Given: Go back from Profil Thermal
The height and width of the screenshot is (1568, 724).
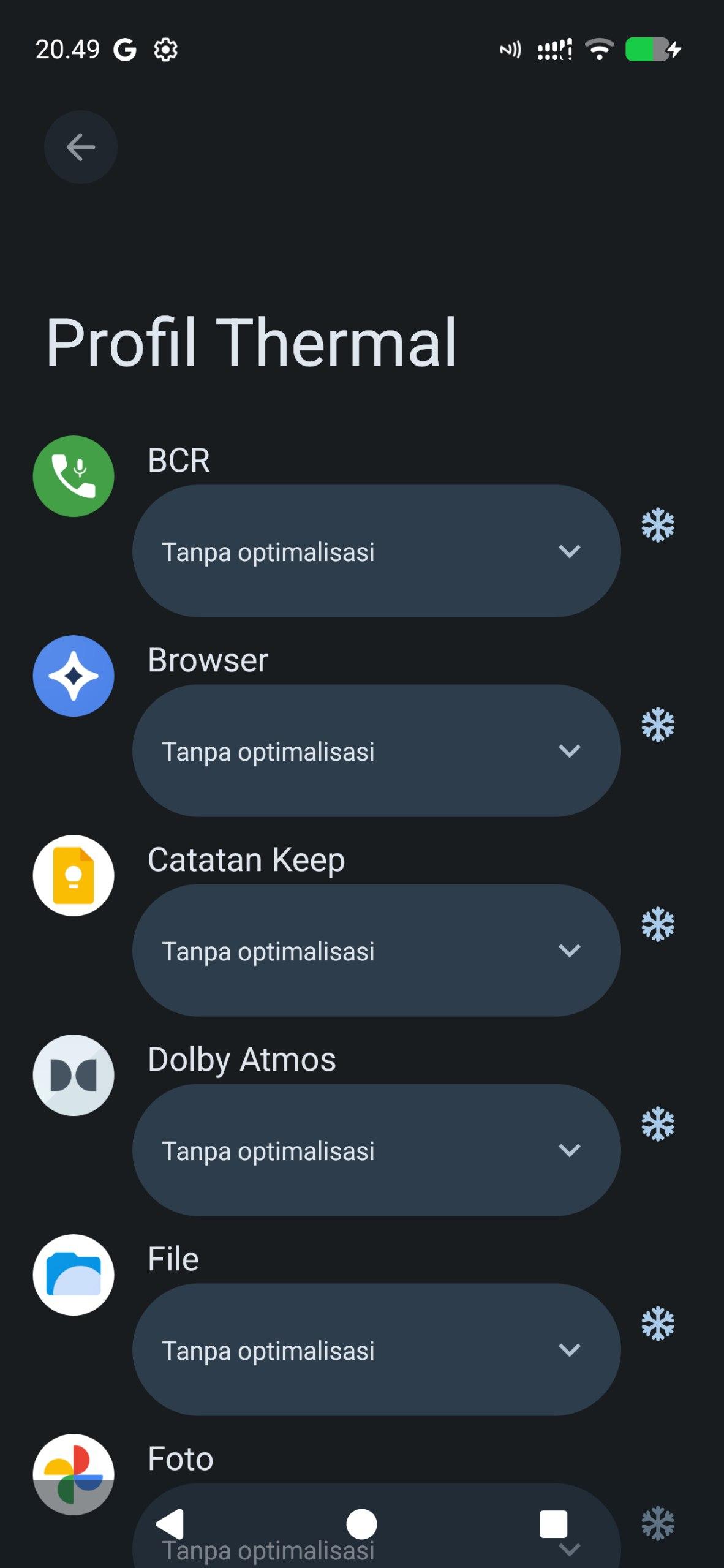Looking at the screenshot, I should pos(80,147).
